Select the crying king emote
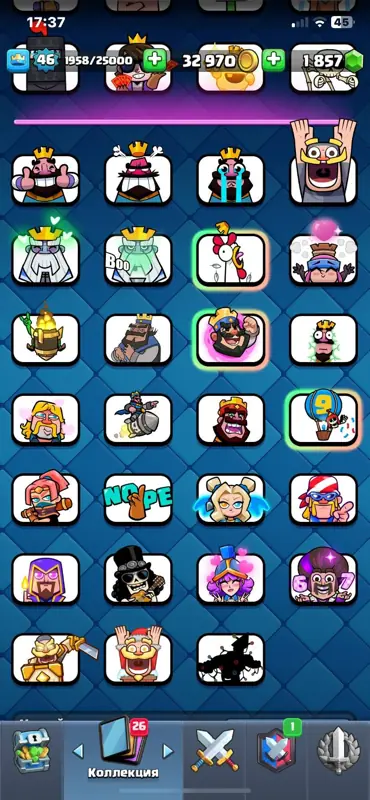The height and width of the screenshot is (800, 370). [x=231, y=179]
